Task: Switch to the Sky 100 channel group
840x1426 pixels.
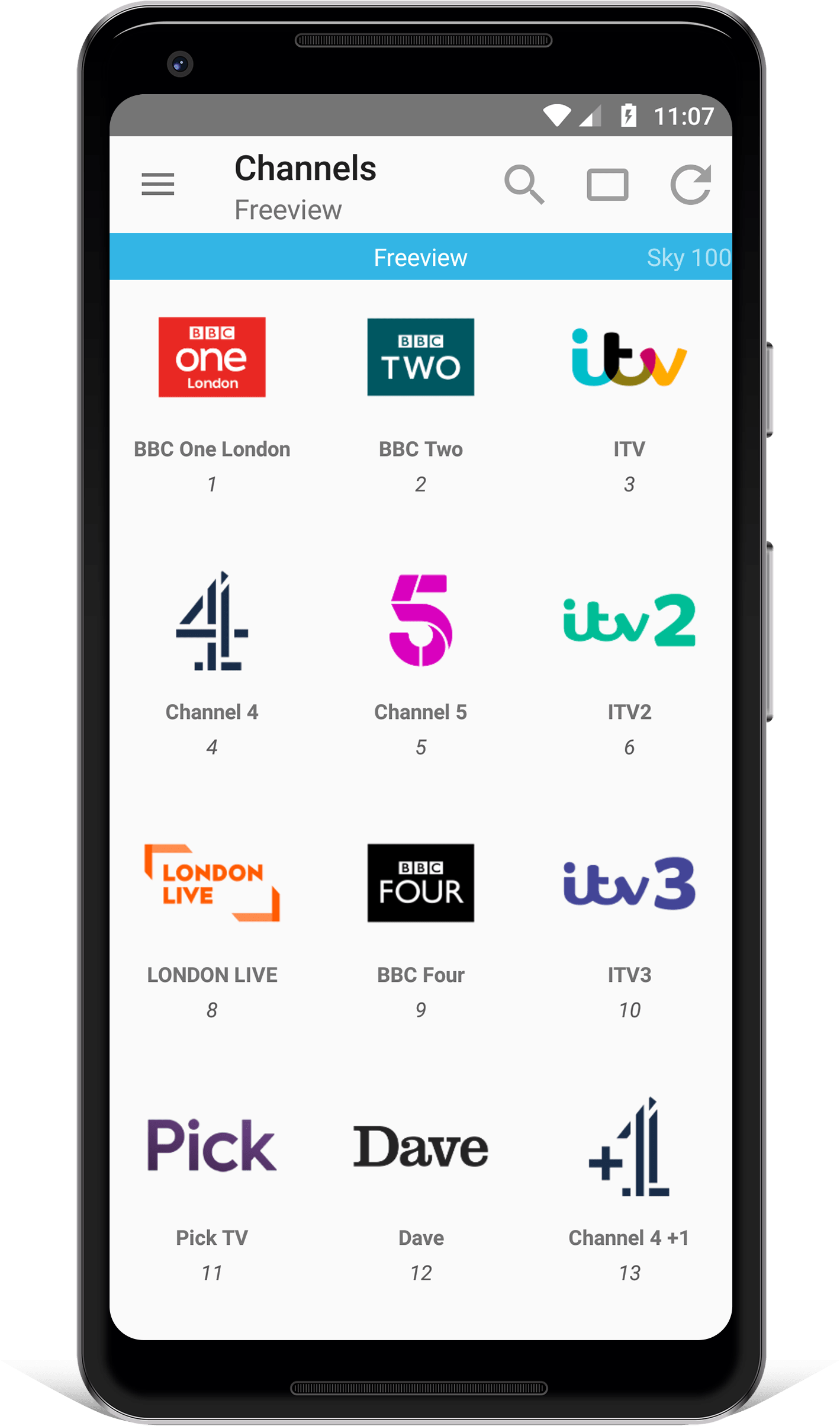Action: [687, 258]
